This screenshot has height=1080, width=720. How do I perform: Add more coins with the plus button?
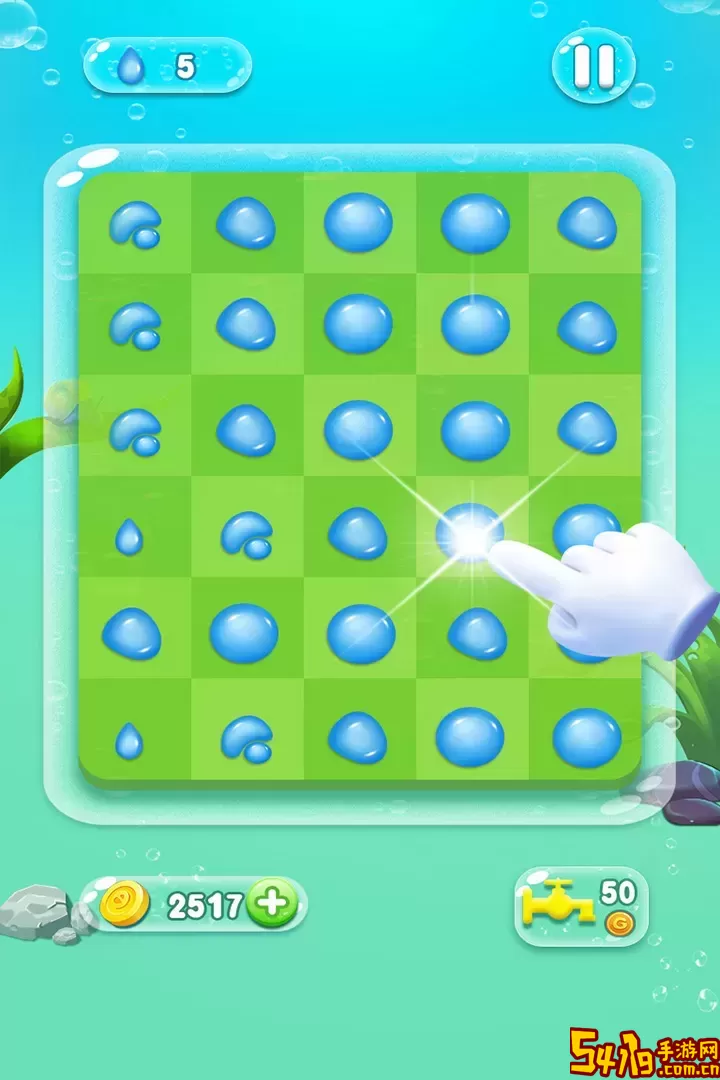[x=275, y=906]
